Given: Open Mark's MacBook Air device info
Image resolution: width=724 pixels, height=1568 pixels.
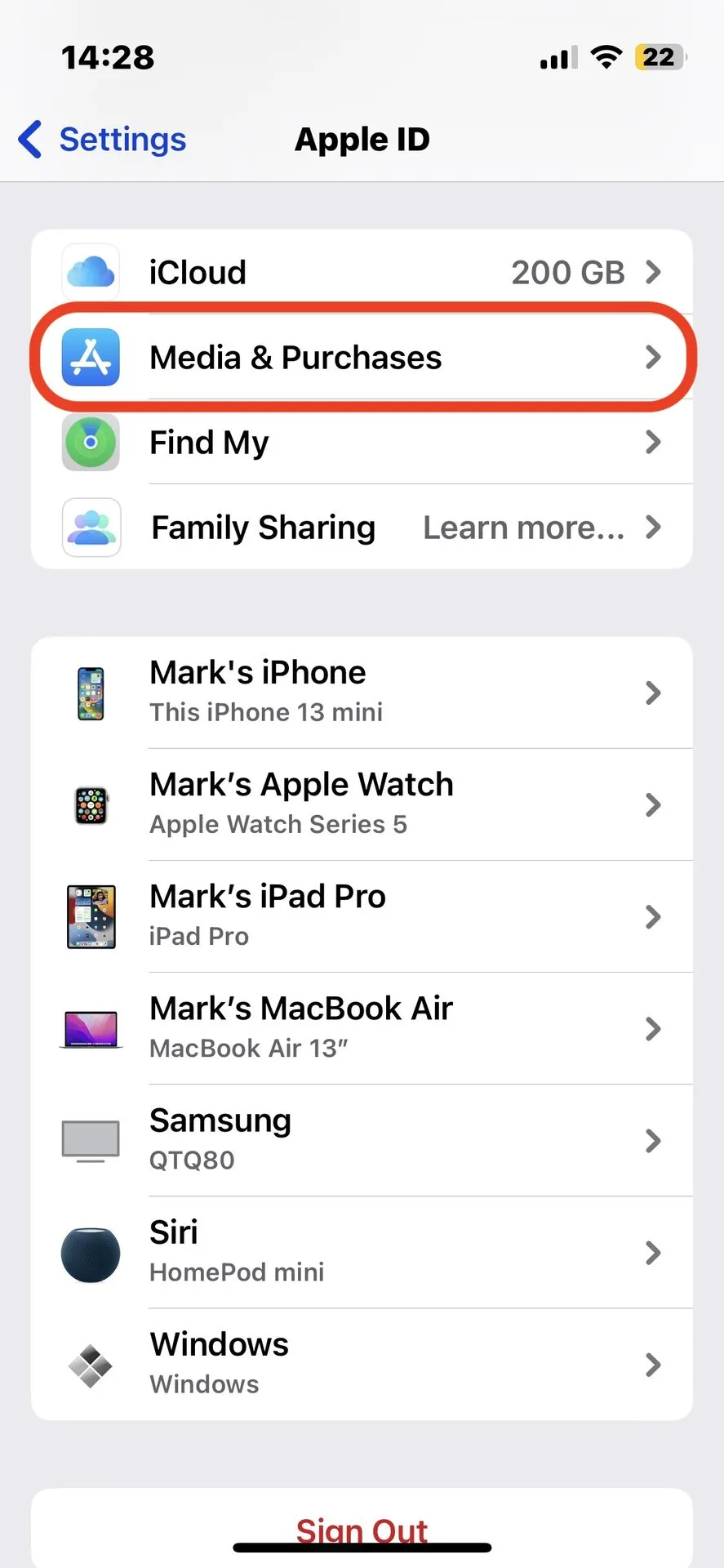Looking at the screenshot, I should [362, 1028].
